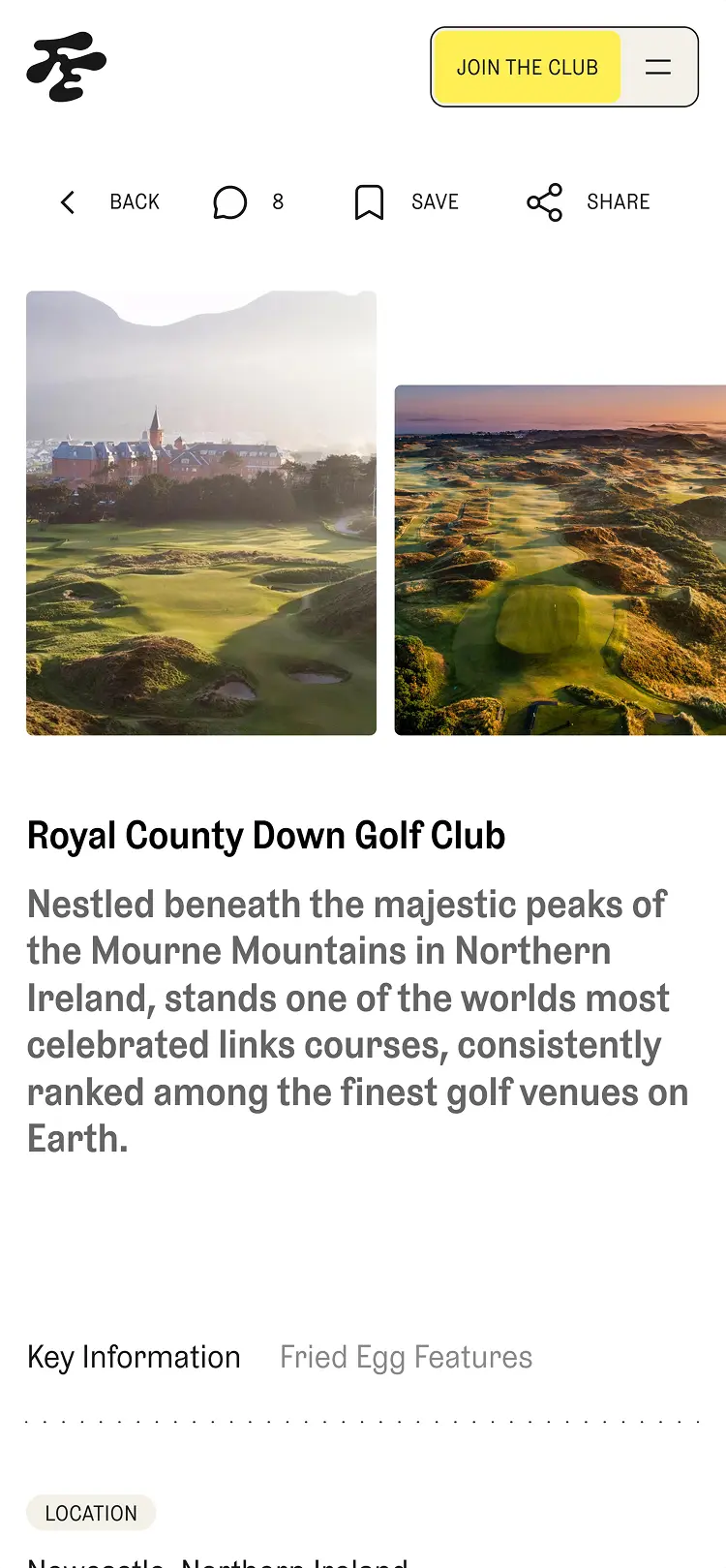The image size is (726, 1568).
Task: Tap the Join the Club button
Action: tap(527, 67)
